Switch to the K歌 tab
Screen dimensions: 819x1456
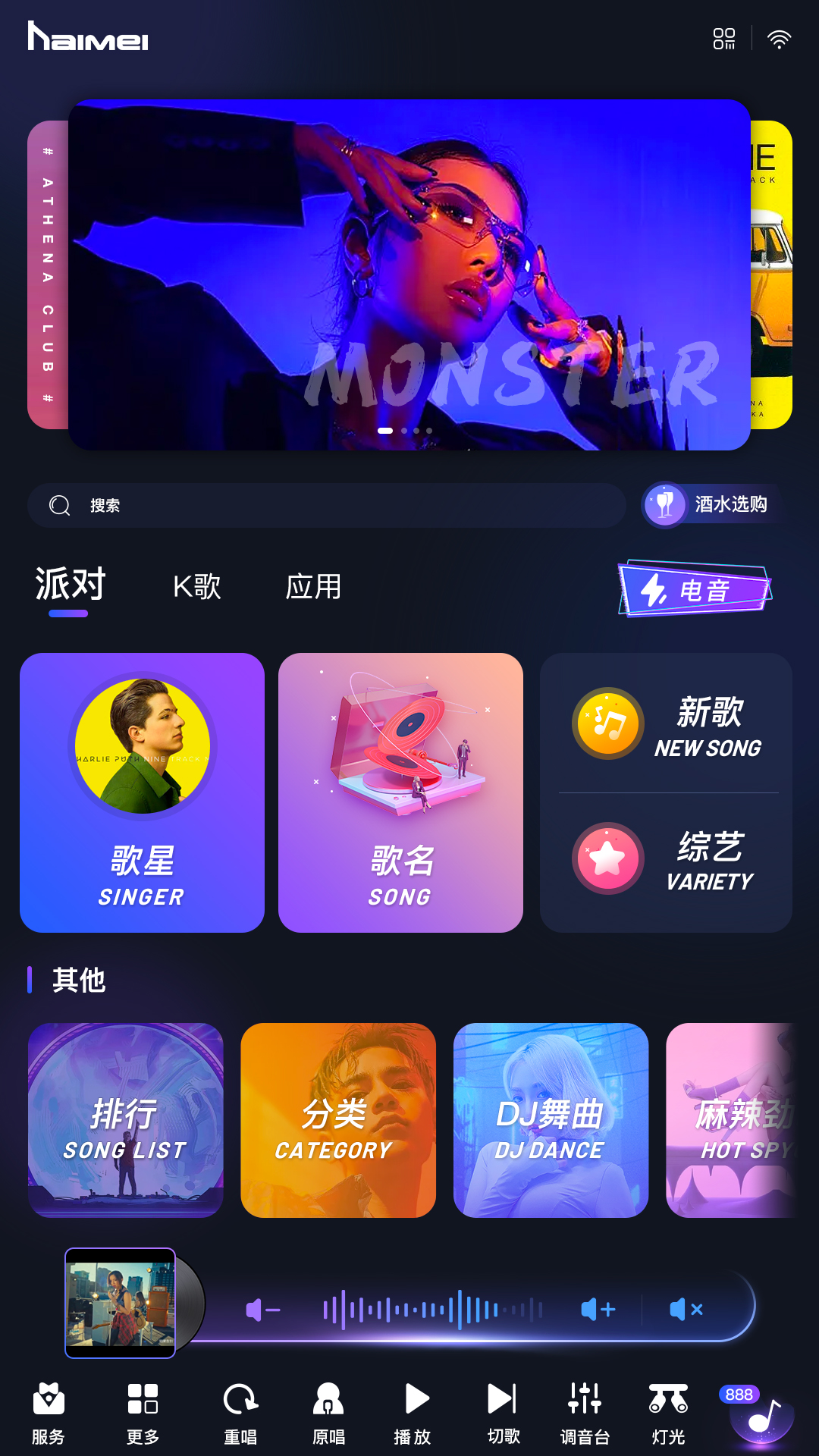(196, 586)
